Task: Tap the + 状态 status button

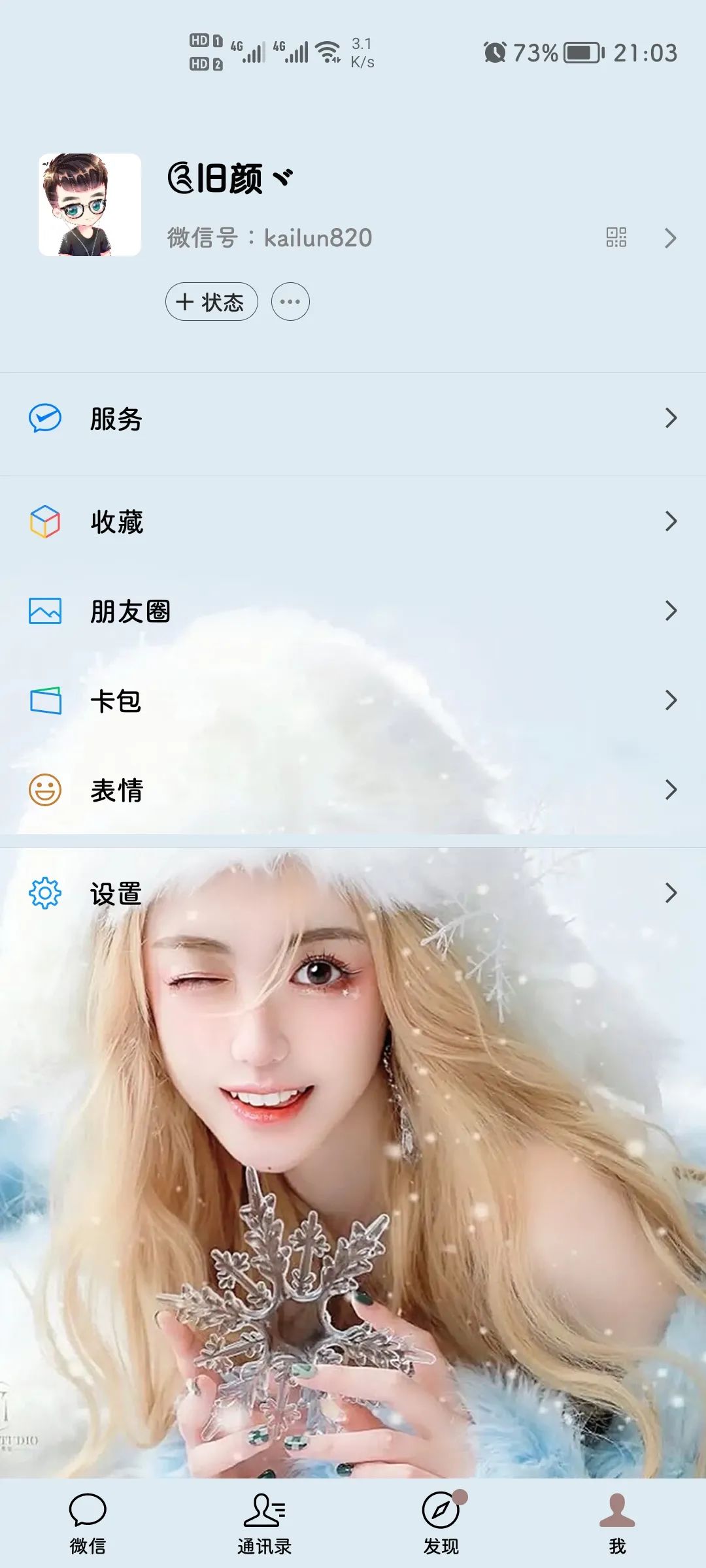Action: point(211,302)
